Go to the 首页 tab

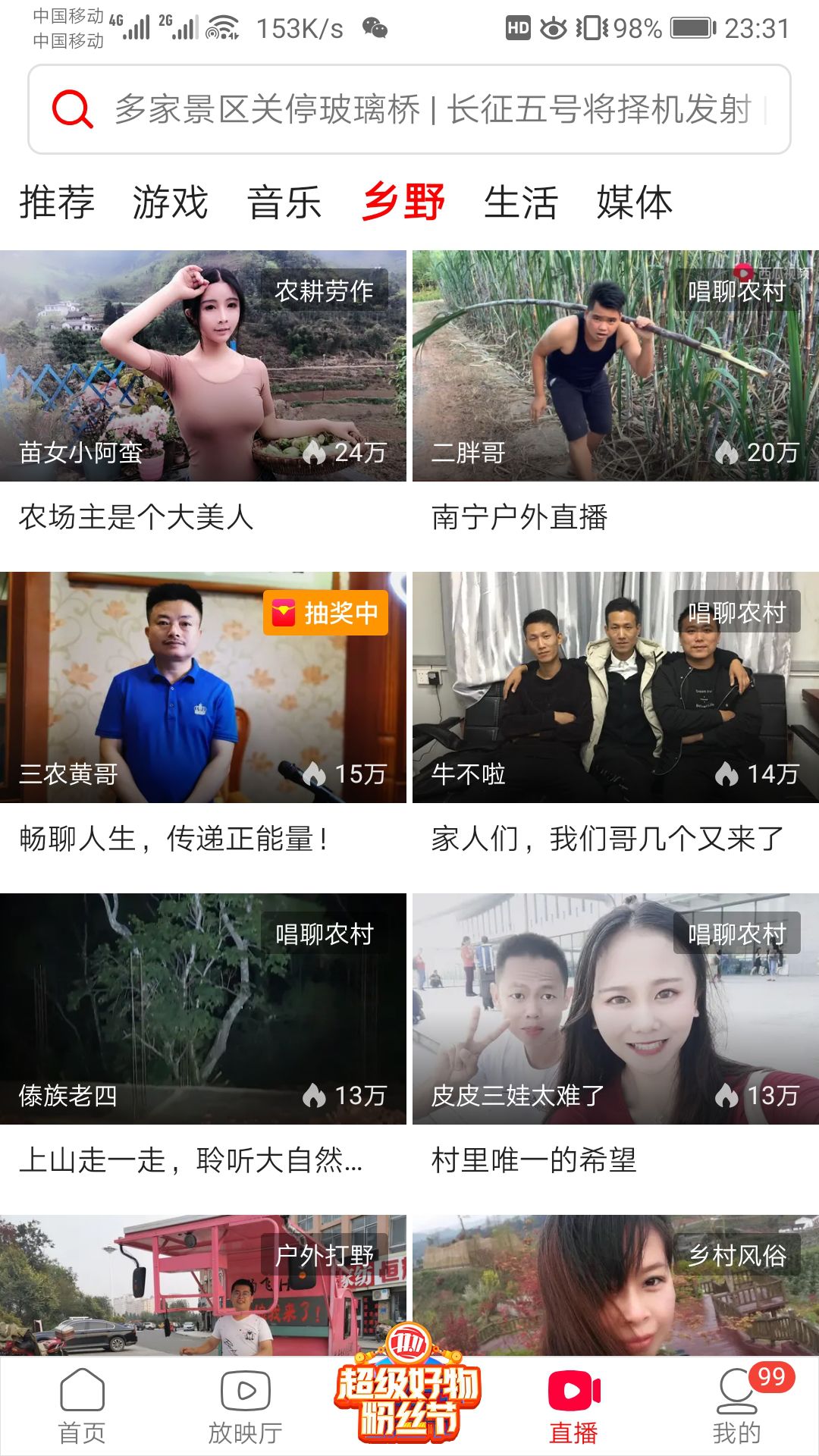82,1407
